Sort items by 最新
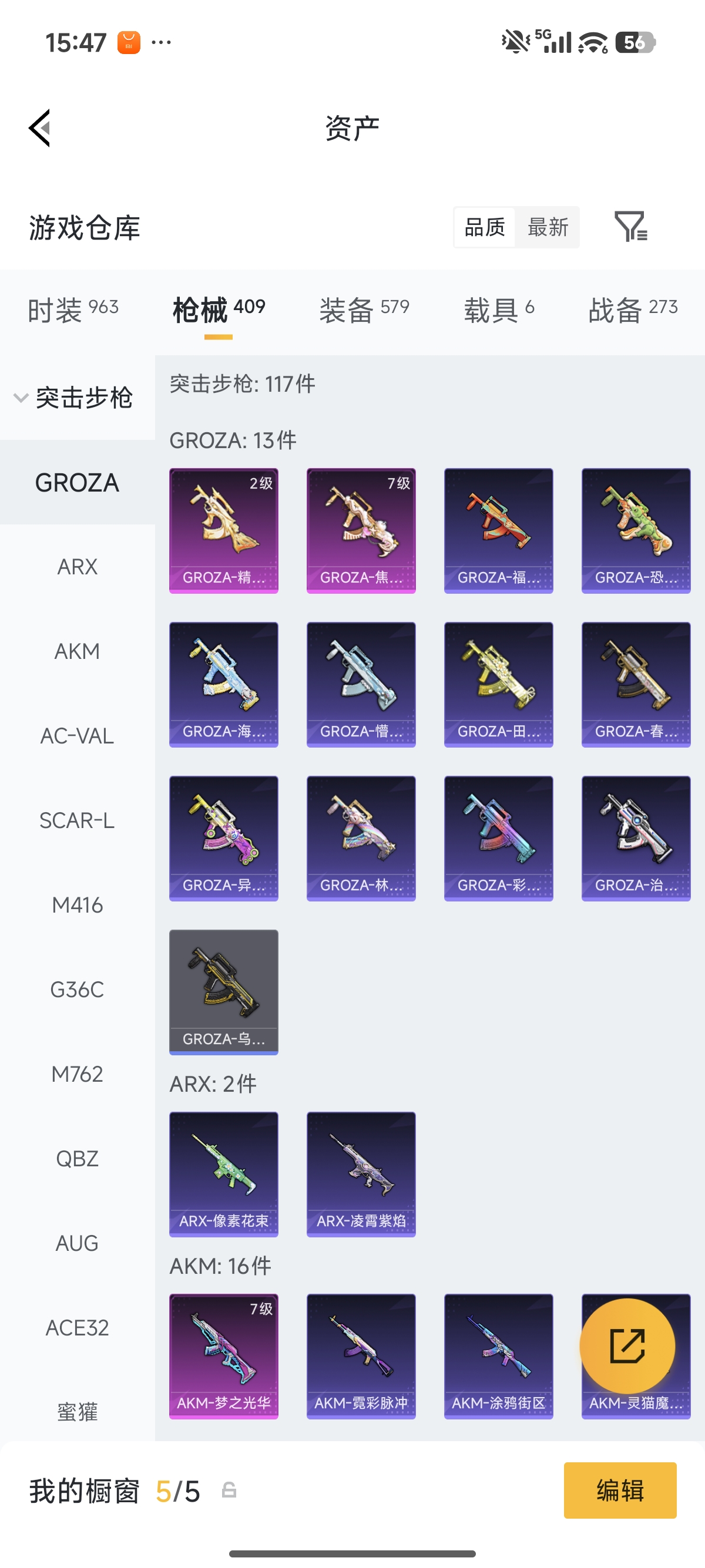 coord(548,227)
